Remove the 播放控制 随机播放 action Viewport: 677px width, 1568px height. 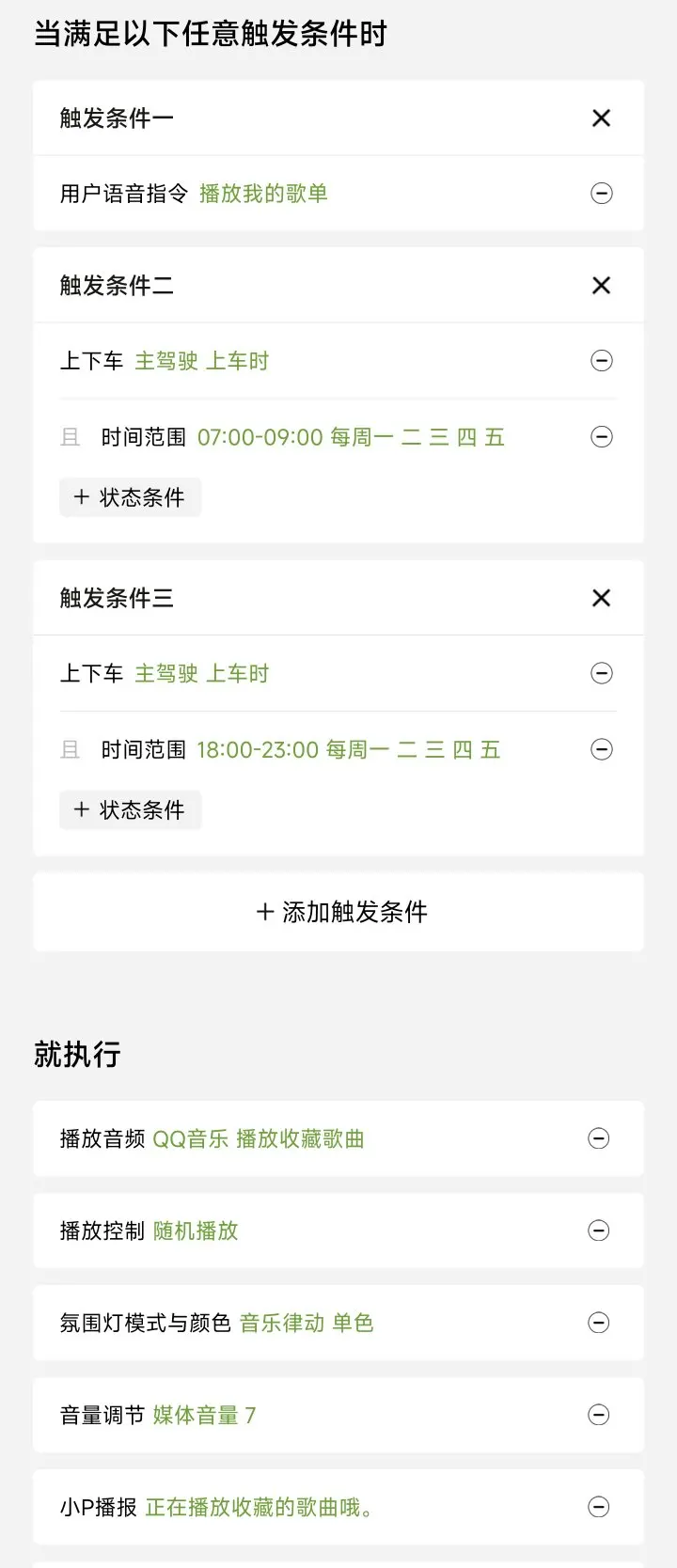598,1231
